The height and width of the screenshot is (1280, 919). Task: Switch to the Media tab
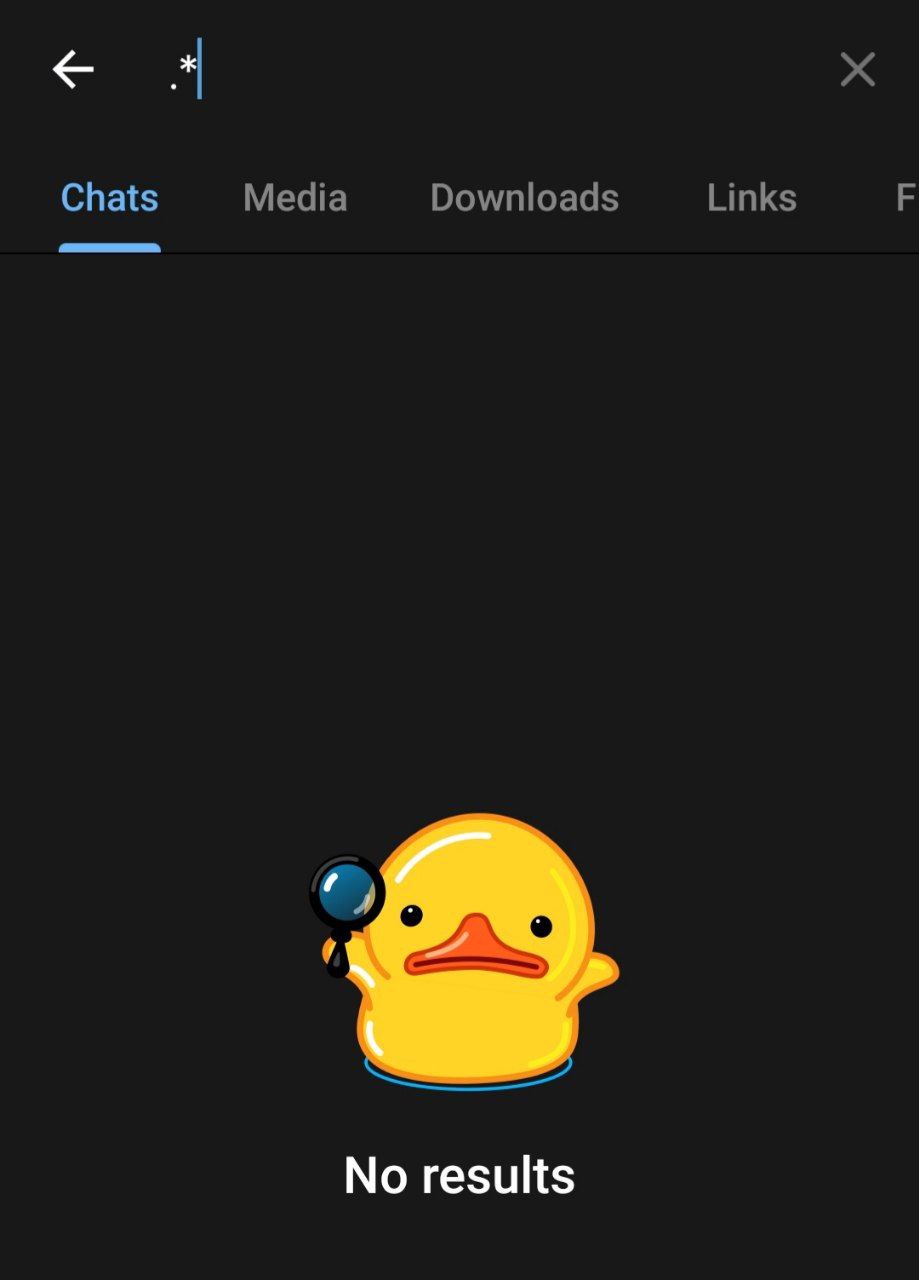pos(295,198)
